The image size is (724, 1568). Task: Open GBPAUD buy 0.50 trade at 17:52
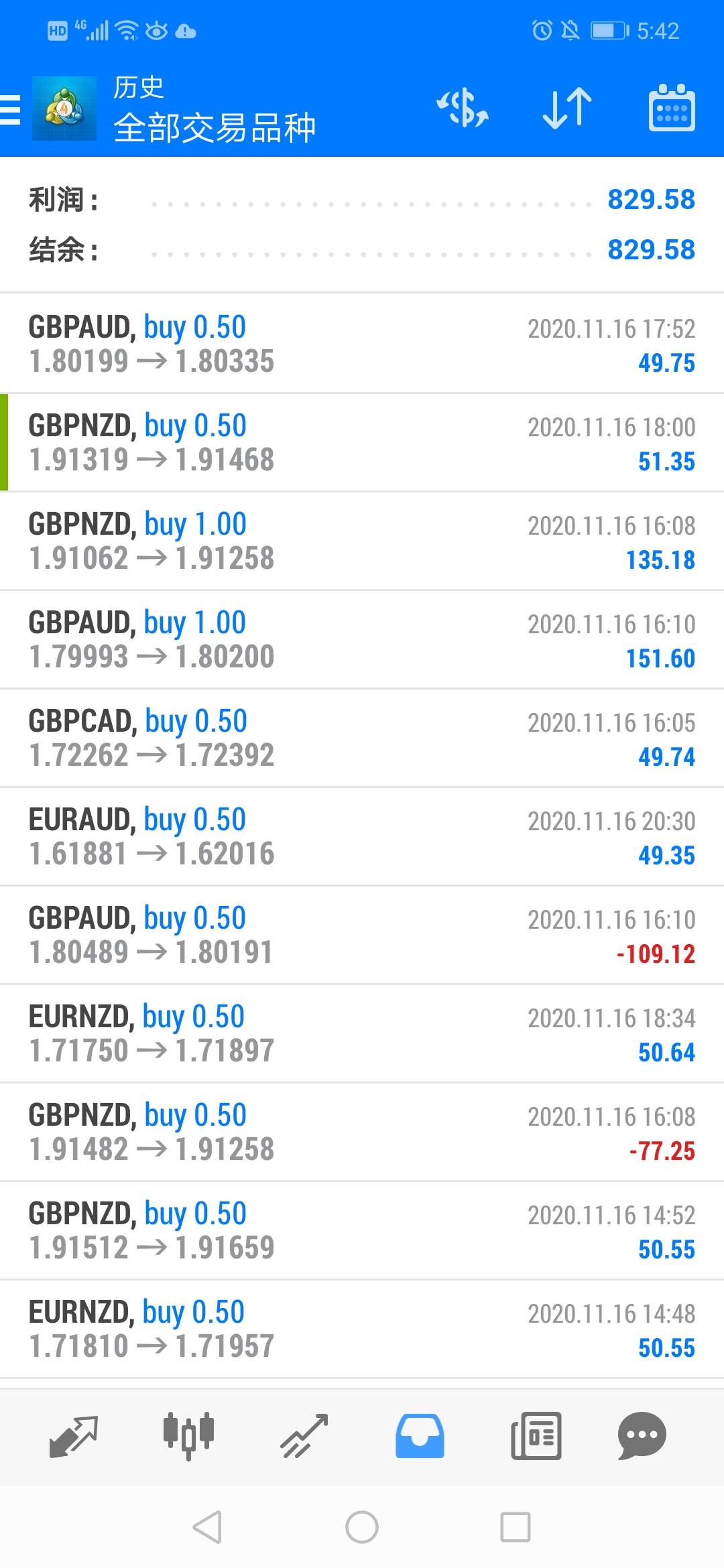click(x=362, y=344)
